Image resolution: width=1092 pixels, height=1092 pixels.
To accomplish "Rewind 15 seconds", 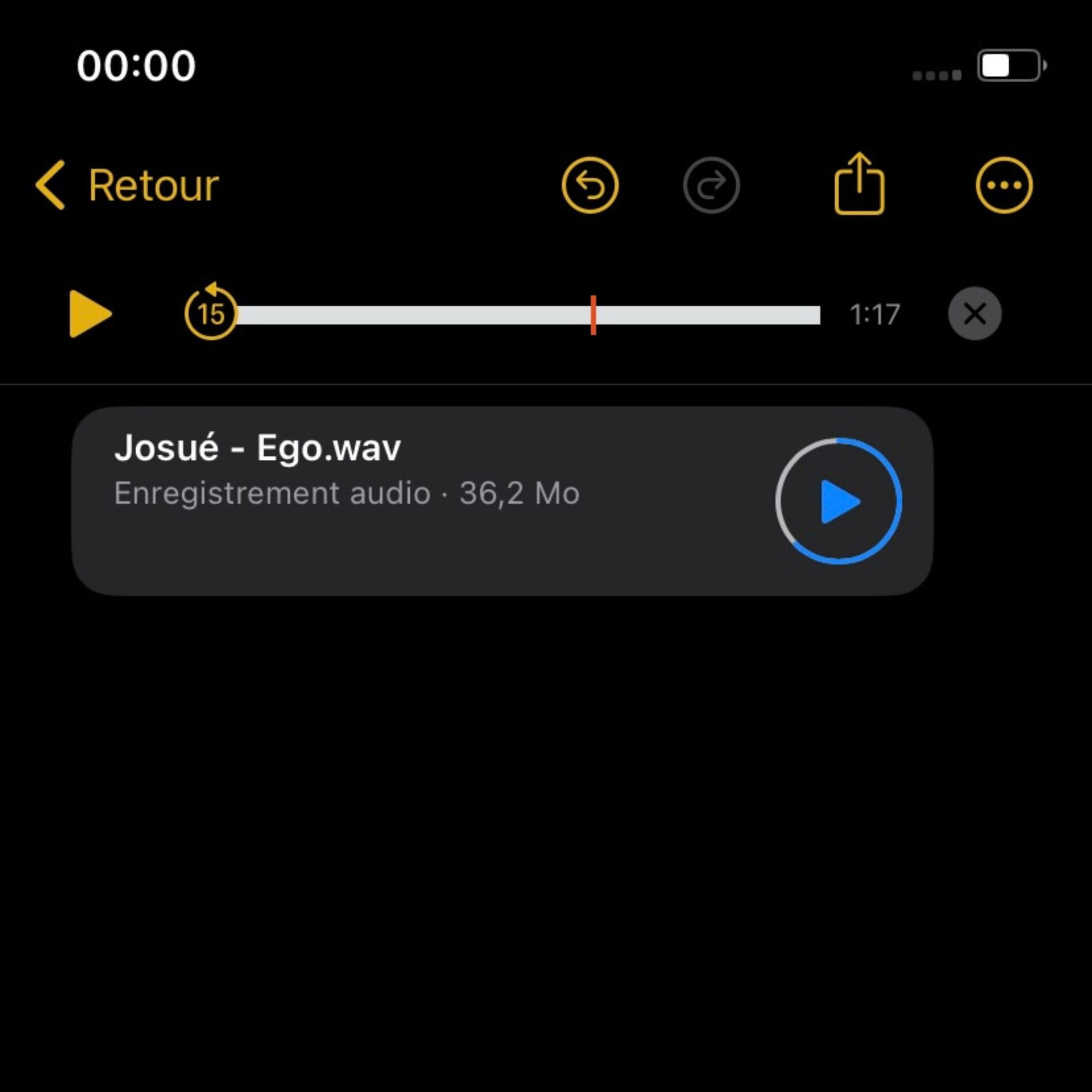I will 210,313.
